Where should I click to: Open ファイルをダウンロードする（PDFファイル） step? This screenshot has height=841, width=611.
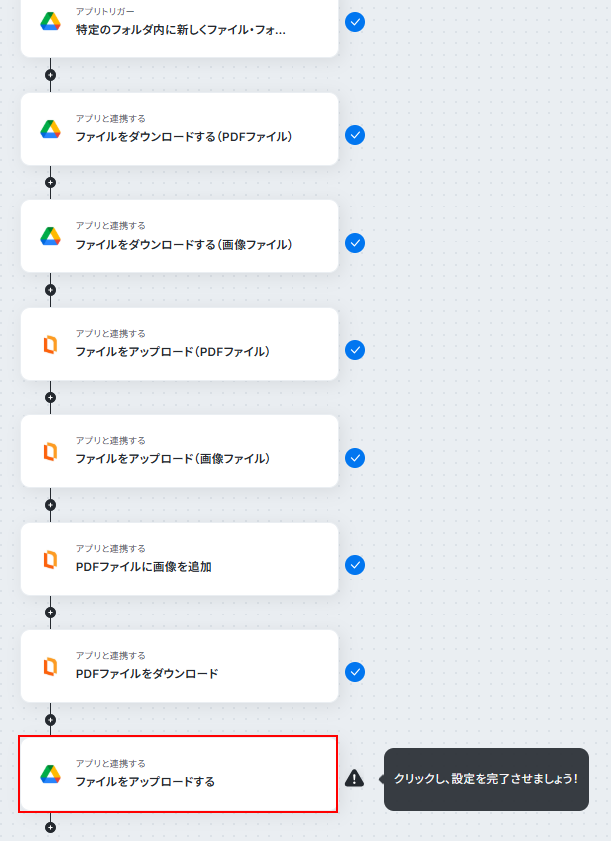[180, 129]
